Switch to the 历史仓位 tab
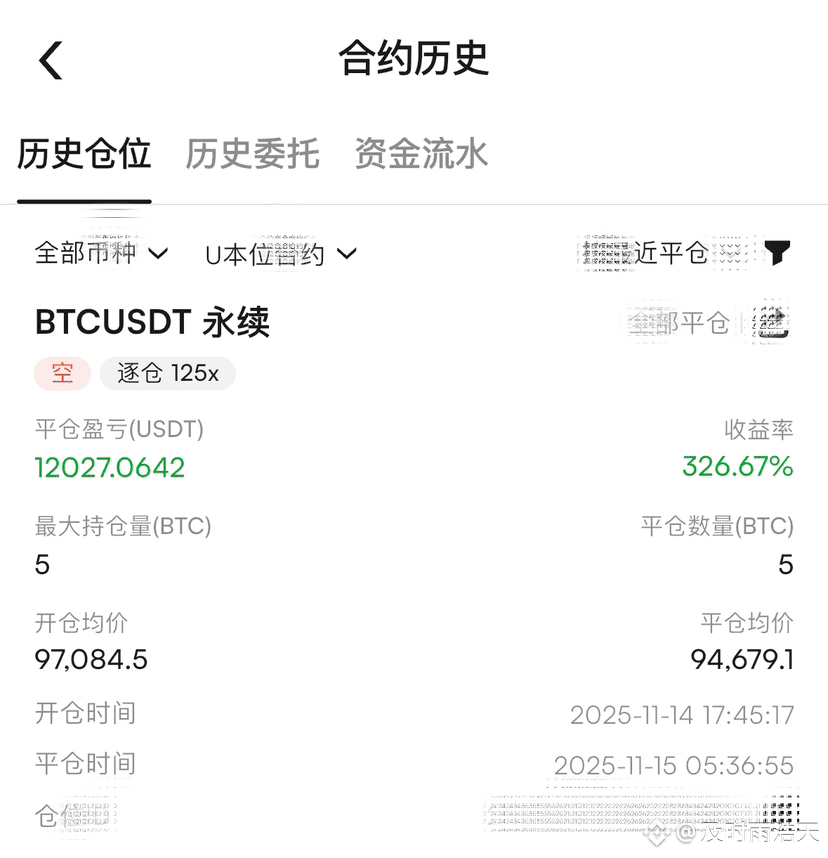This screenshot has height=858, width=828. pyautogui.click(x=84, y=155)
